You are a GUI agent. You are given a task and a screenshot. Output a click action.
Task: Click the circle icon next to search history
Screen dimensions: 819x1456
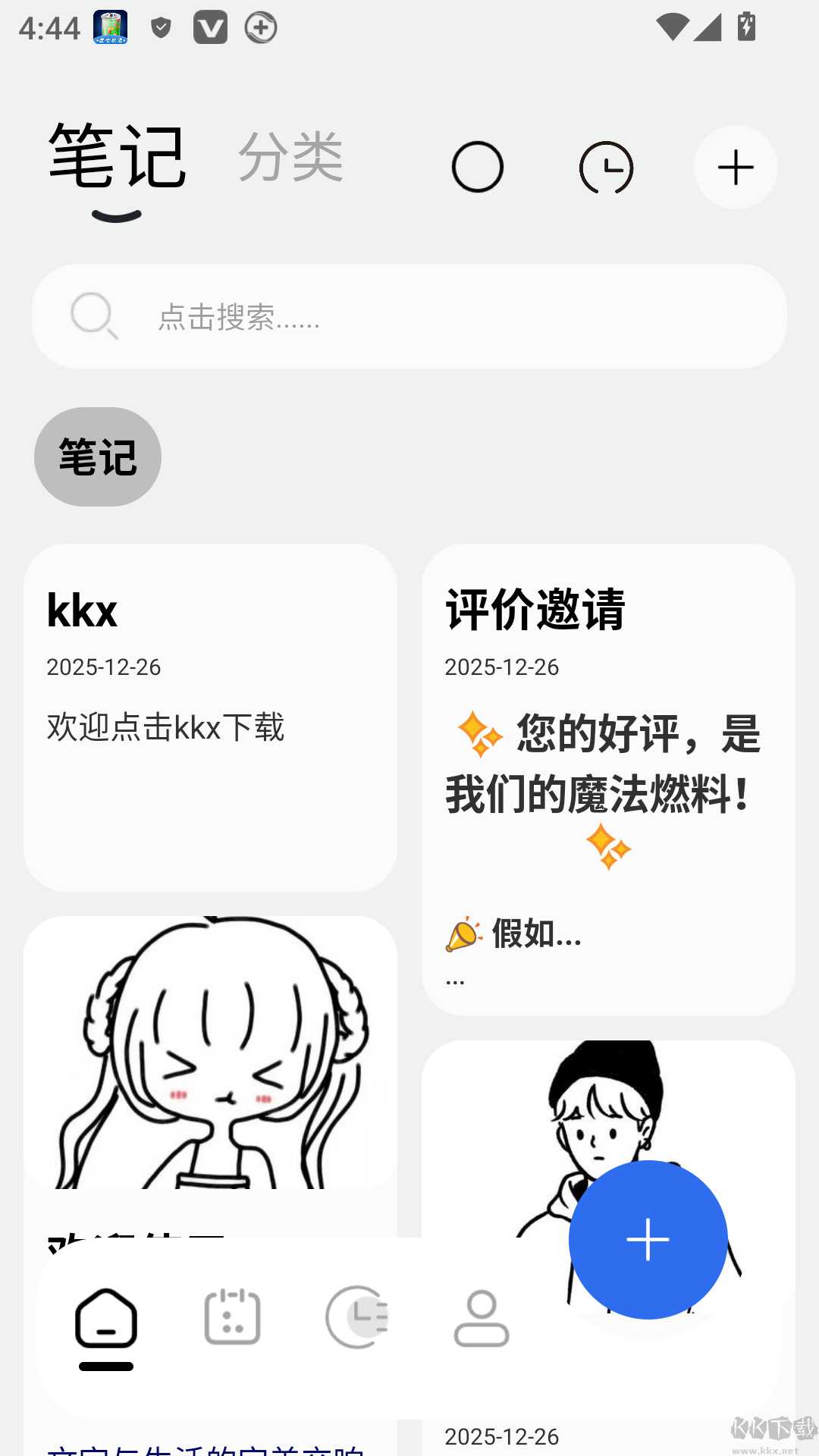click(x=478, y=167)
